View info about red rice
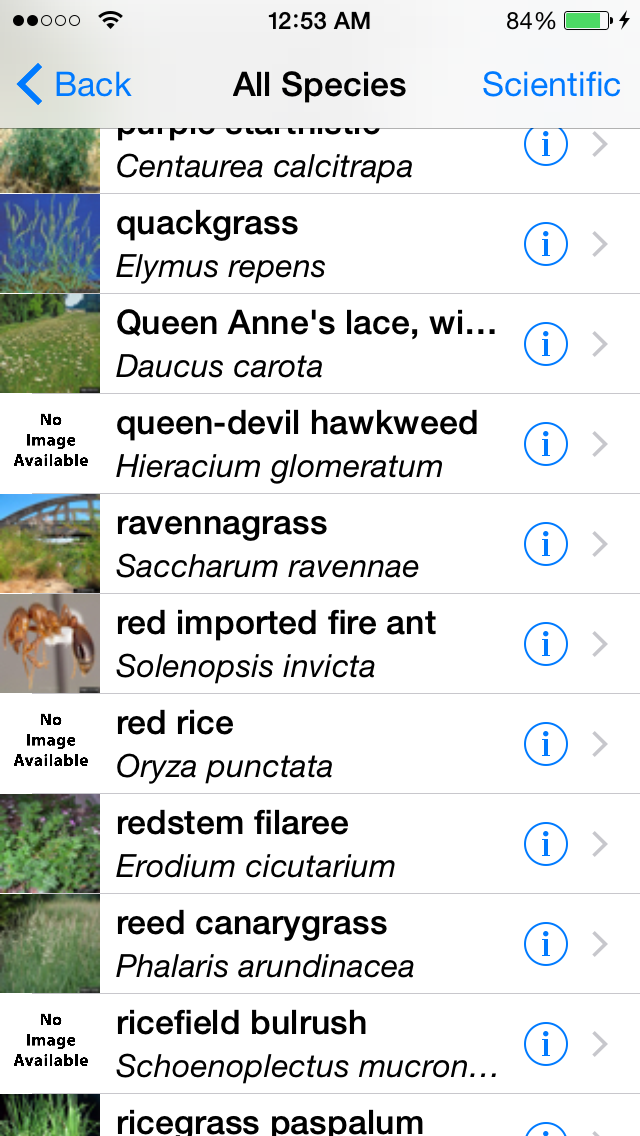 (x=546, y=744)
